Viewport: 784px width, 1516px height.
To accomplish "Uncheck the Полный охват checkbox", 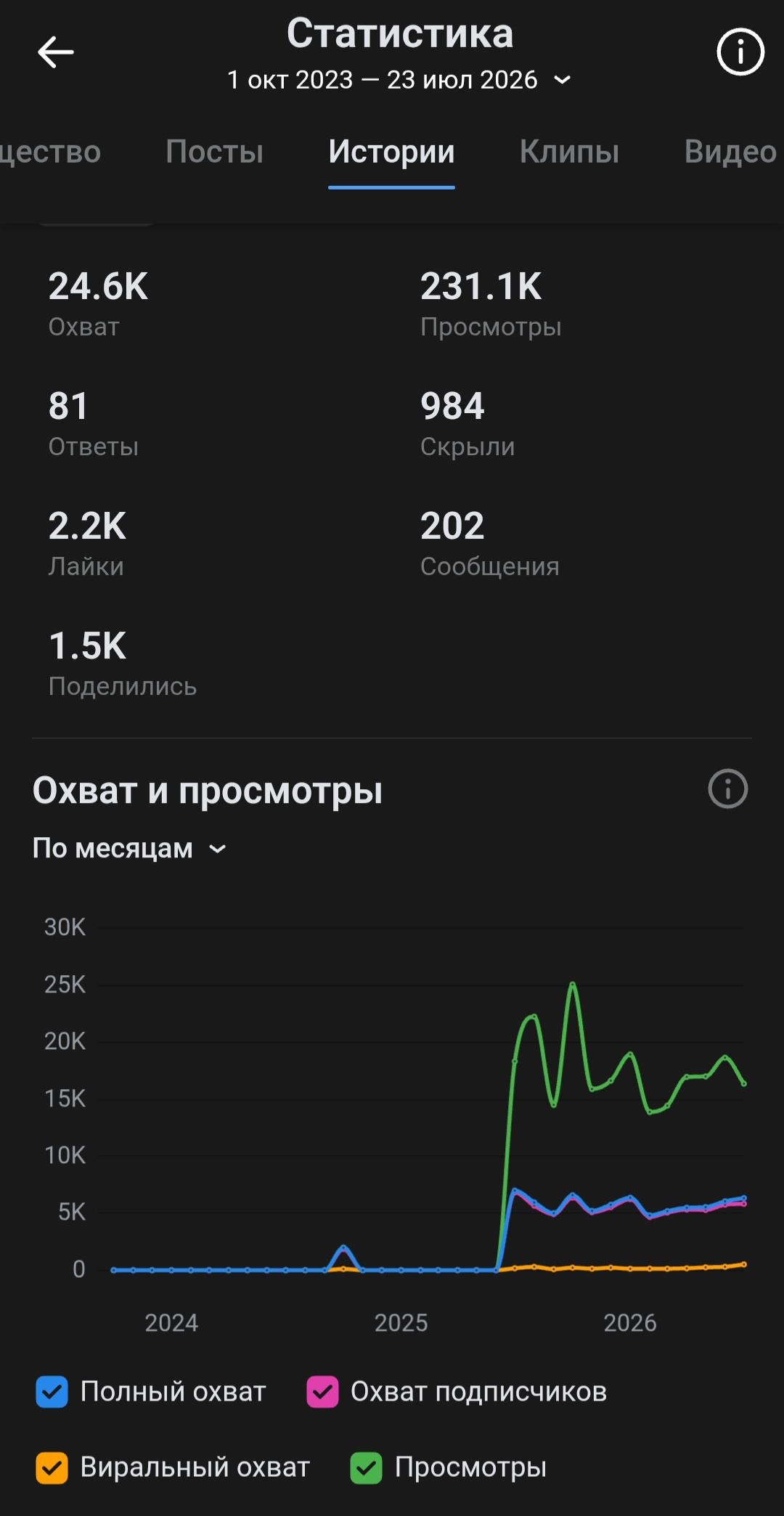I will coord(52,1392).
